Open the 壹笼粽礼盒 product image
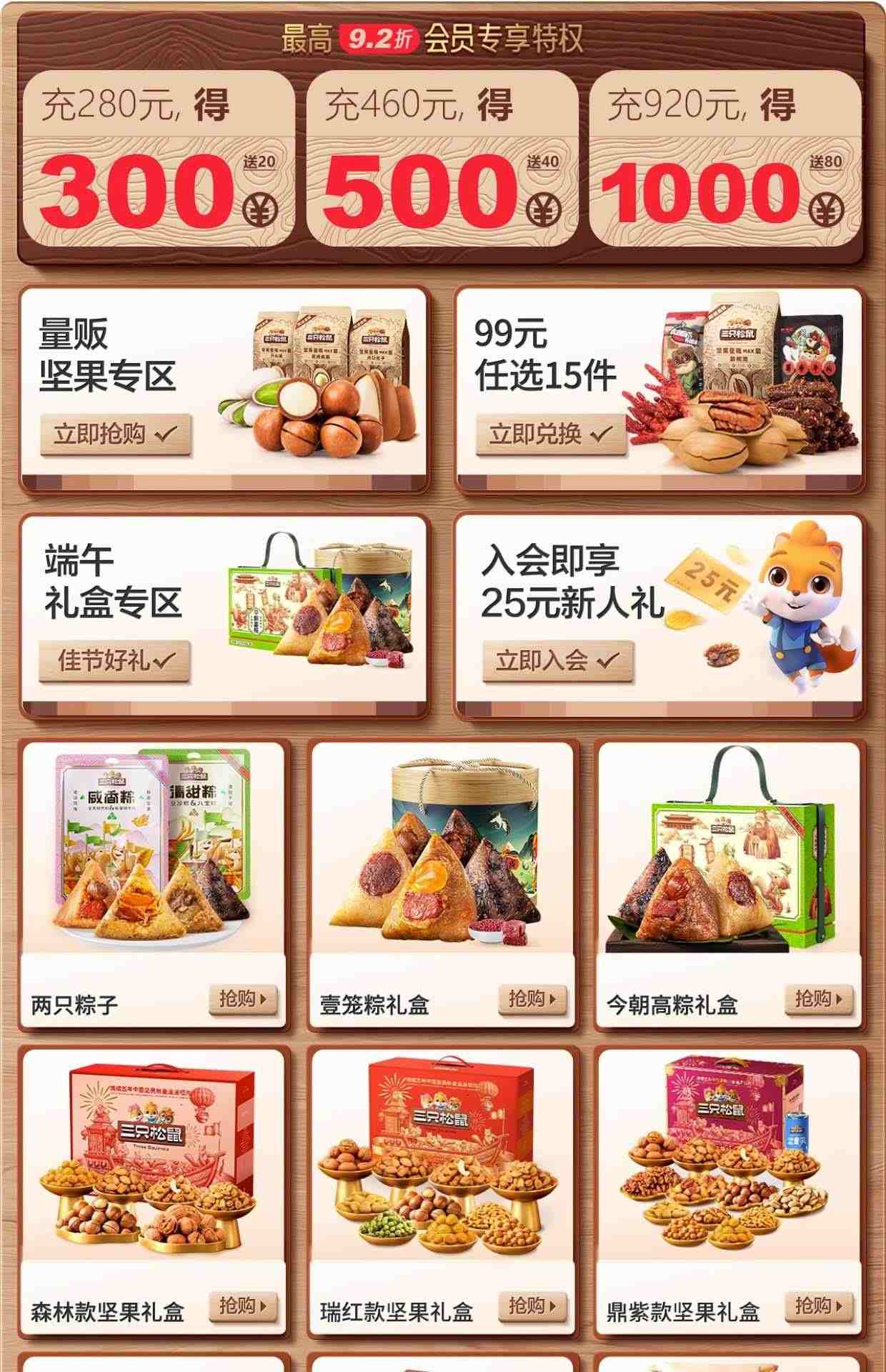Screen dimensions: 886x1372 click(x=442, y=850)
